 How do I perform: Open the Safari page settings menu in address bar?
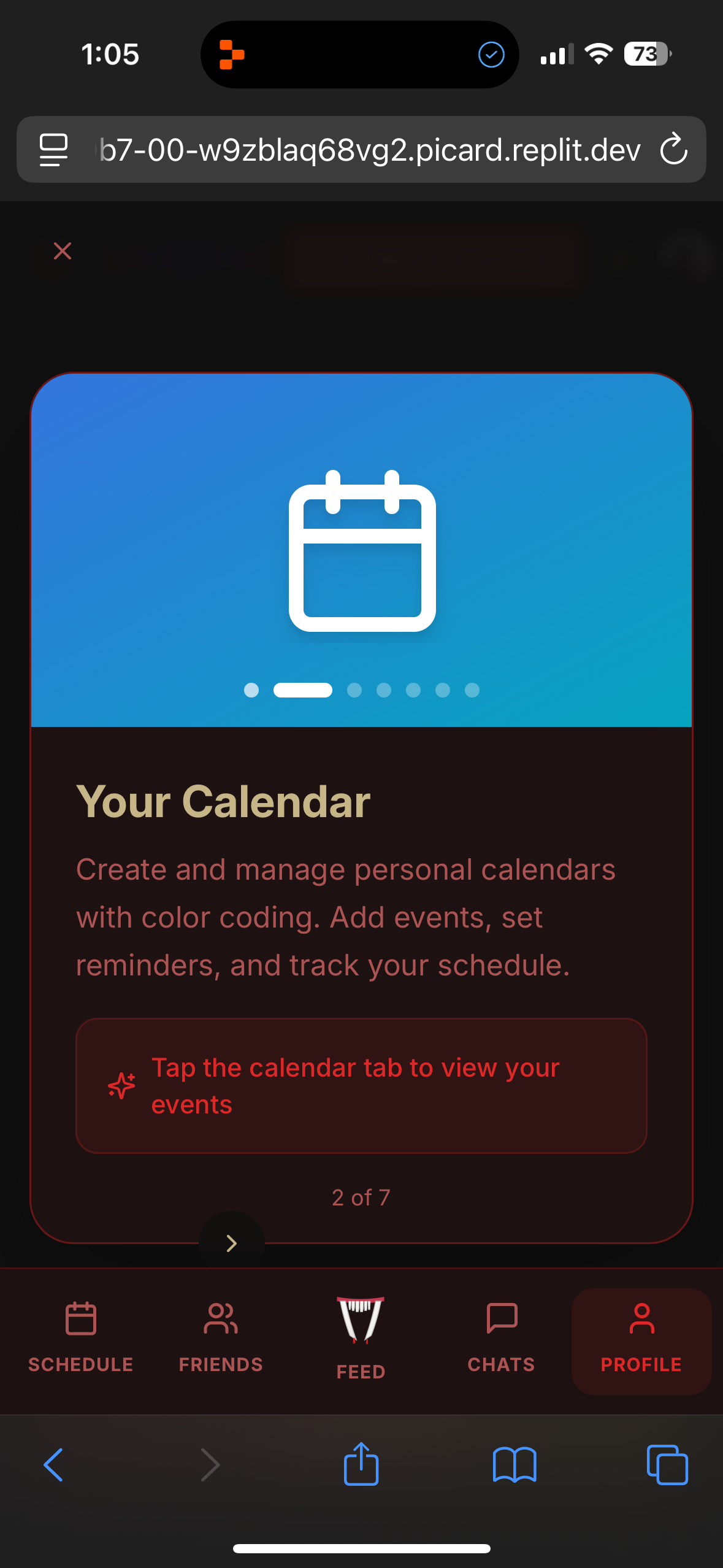(53, 149)
